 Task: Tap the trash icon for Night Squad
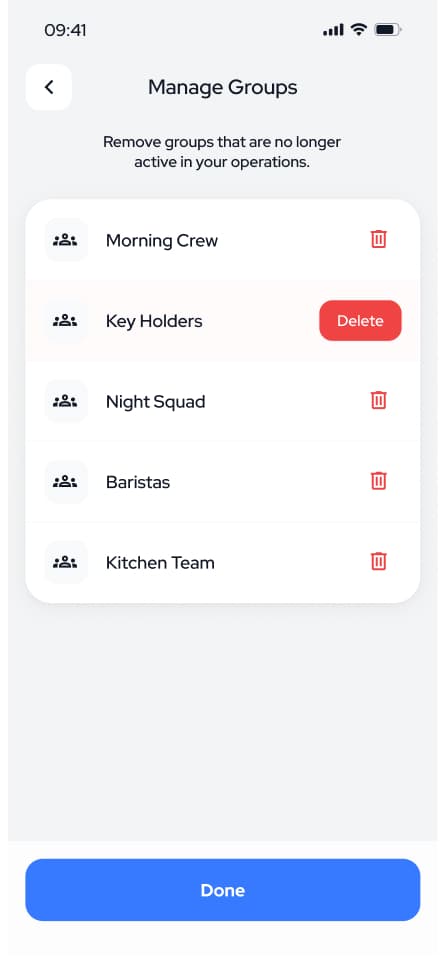pos(379,400)
